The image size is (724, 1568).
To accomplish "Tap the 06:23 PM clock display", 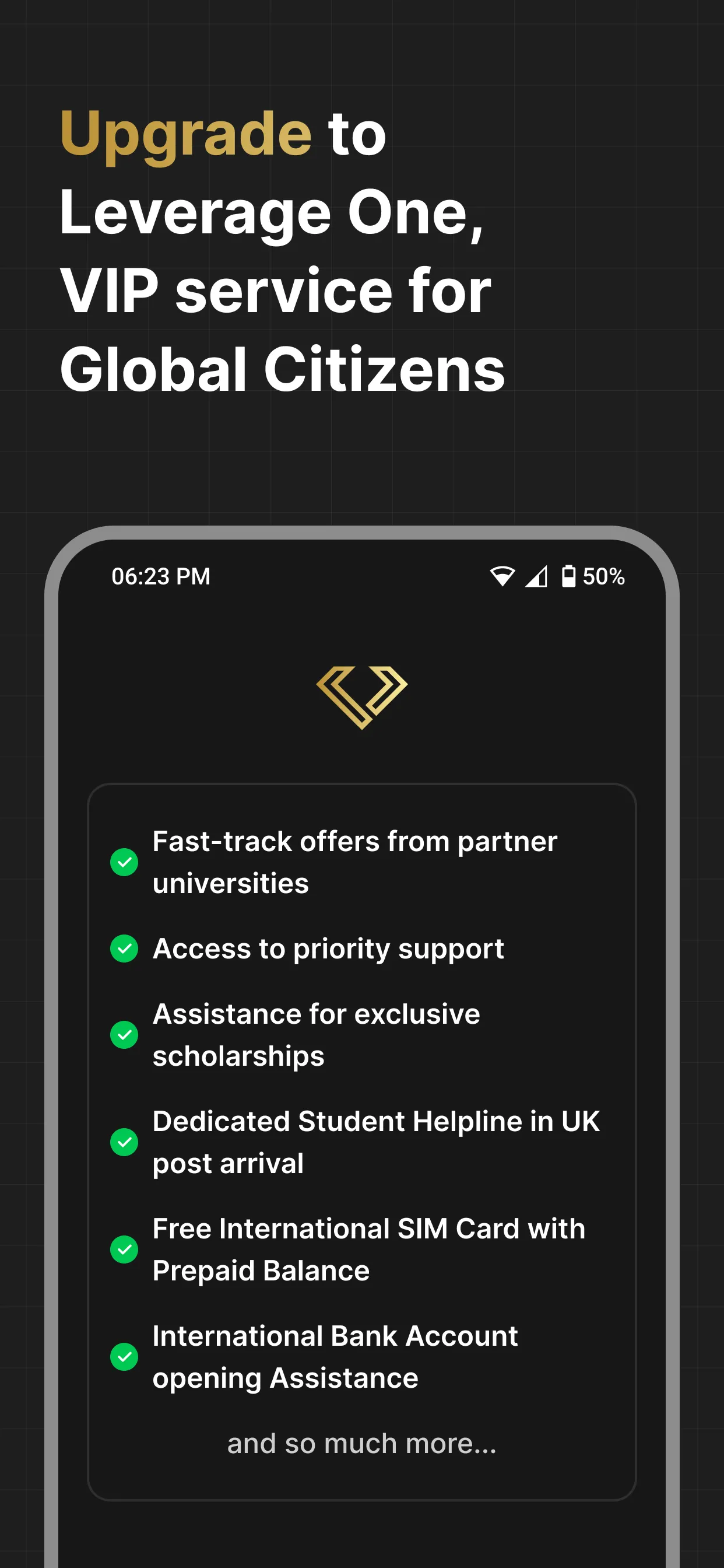I will pyautogui.click(x=161, y=576).
